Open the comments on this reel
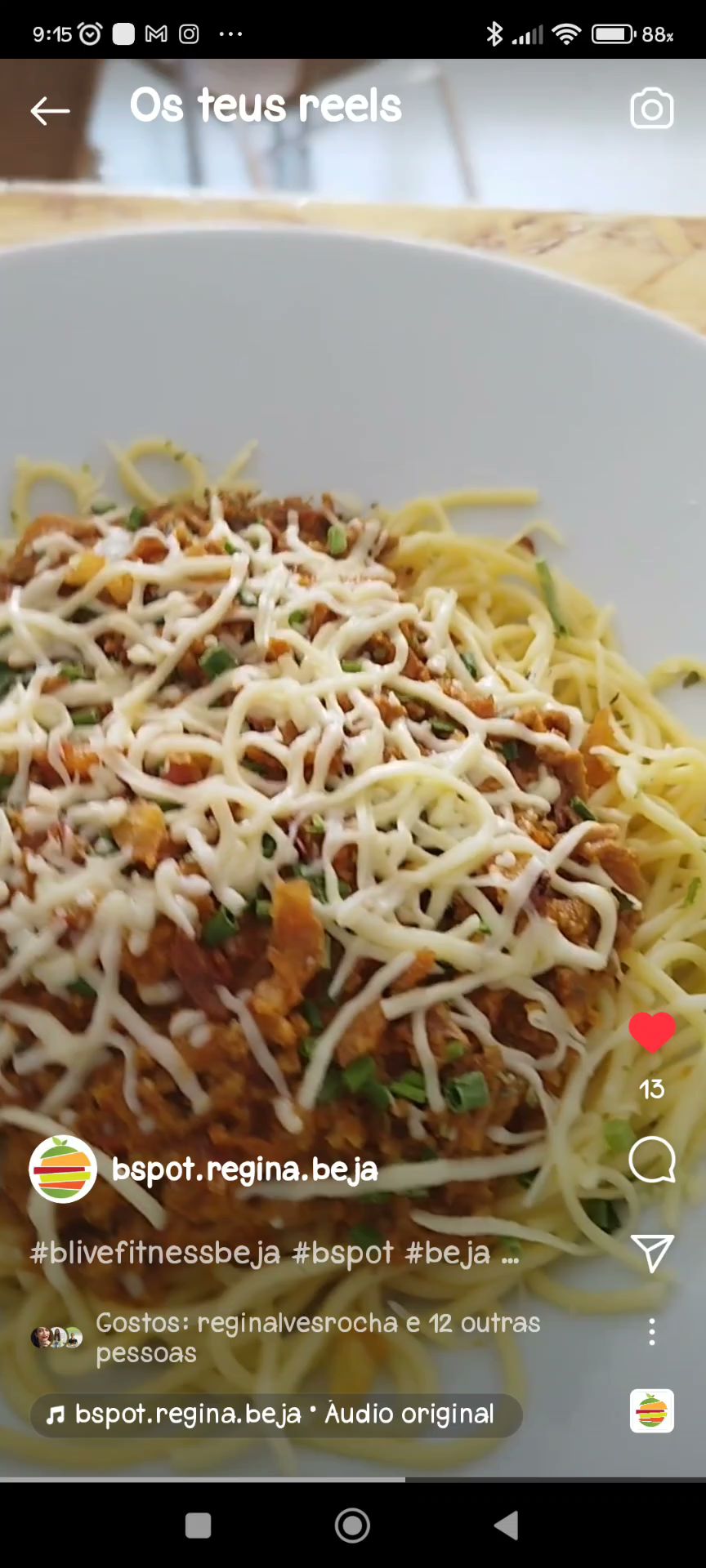This screenshot has height=1568, width=706. click(652, 1160)
